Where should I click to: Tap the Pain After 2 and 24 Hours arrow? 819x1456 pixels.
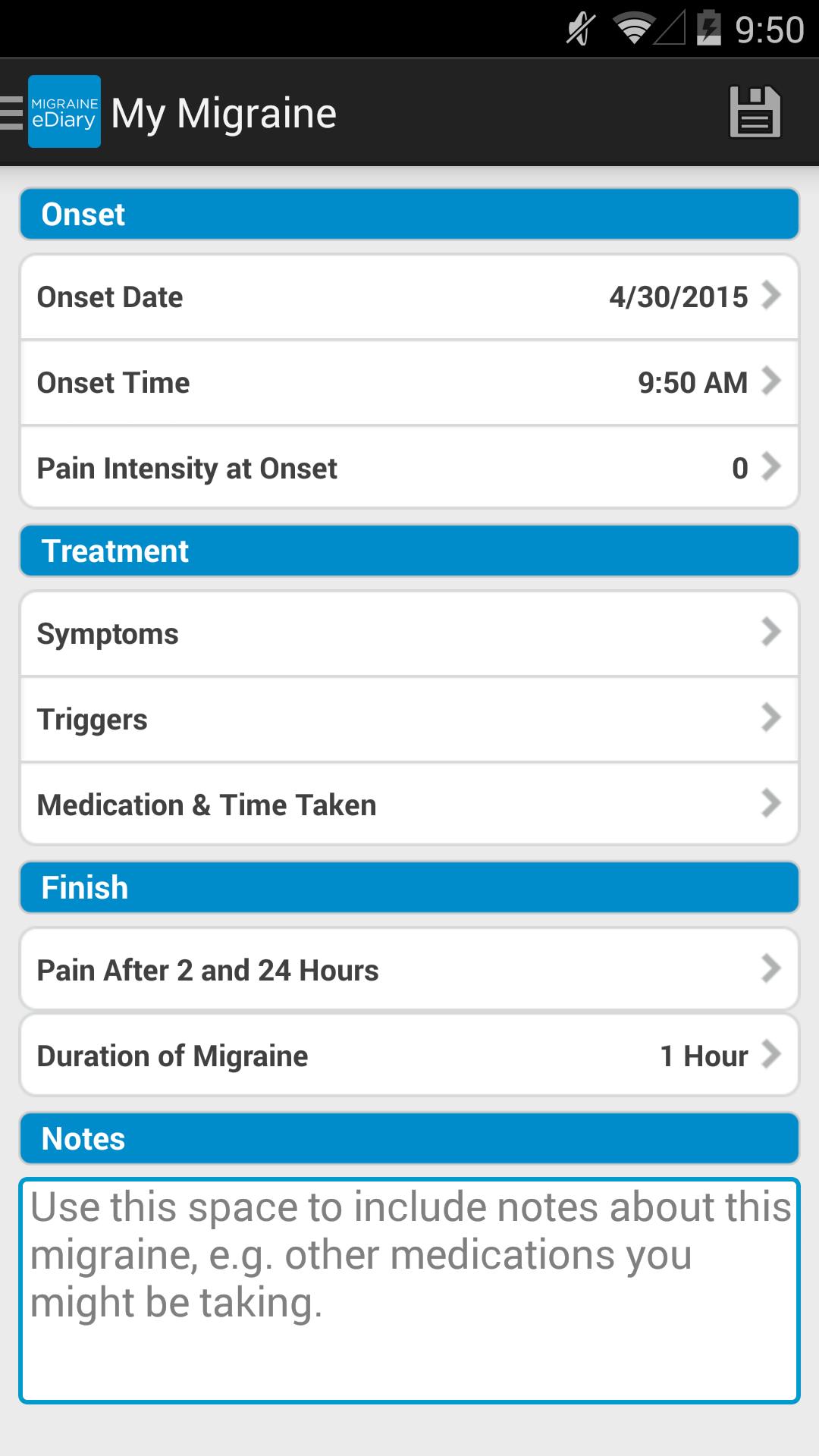pyautogui.click(x=772, y=968)
